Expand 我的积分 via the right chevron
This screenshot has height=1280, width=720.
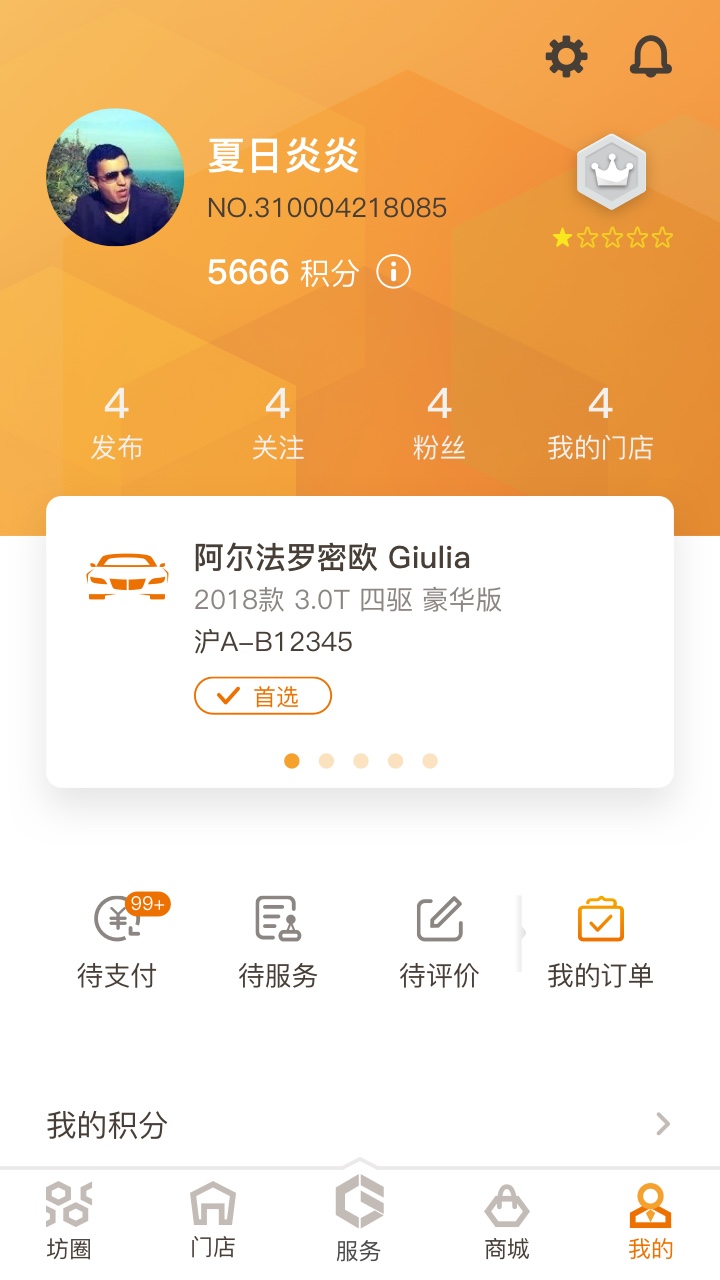(663, 1125)
